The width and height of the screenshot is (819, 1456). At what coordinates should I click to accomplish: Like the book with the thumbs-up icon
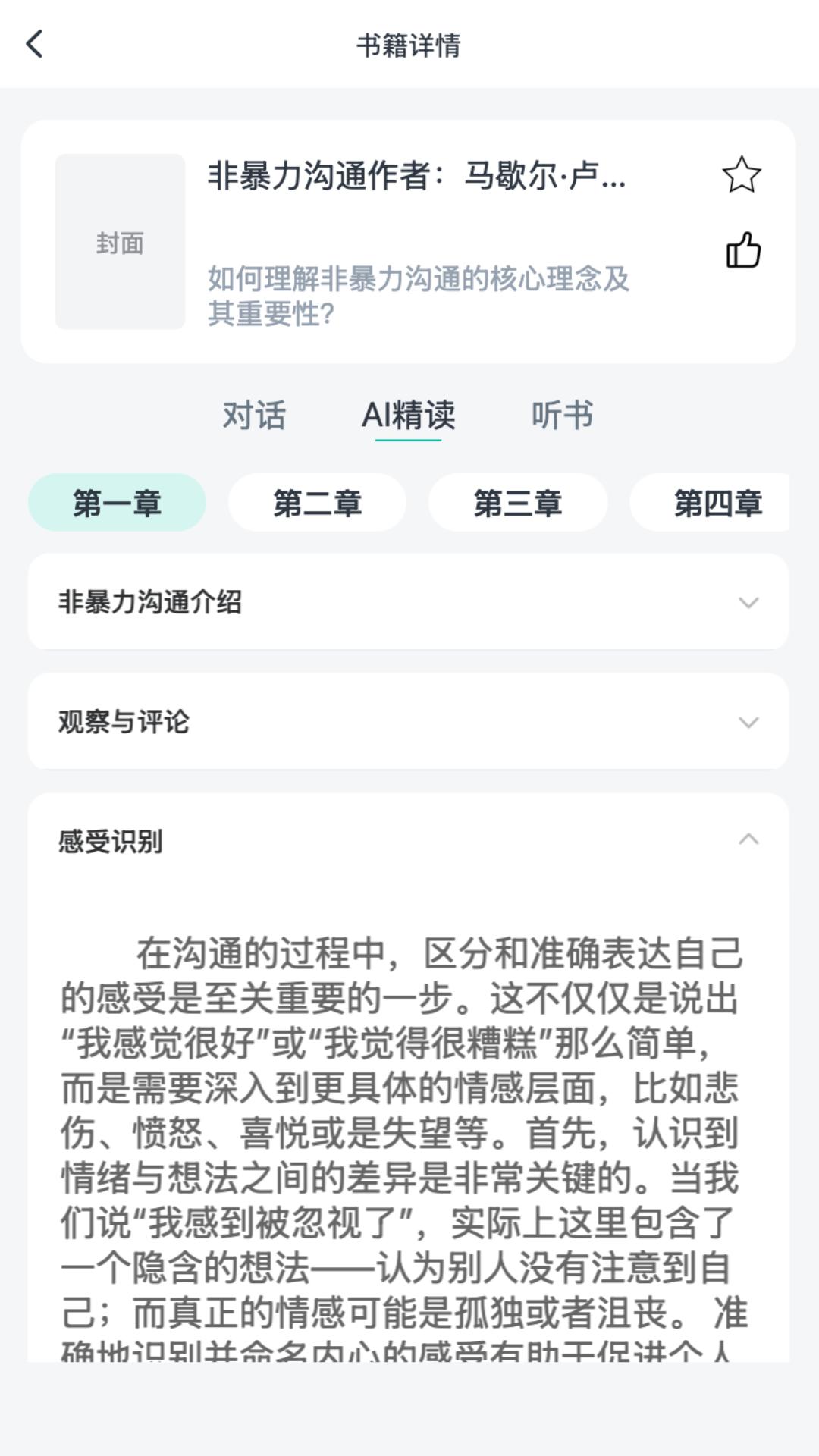click(x=743, y=250)
